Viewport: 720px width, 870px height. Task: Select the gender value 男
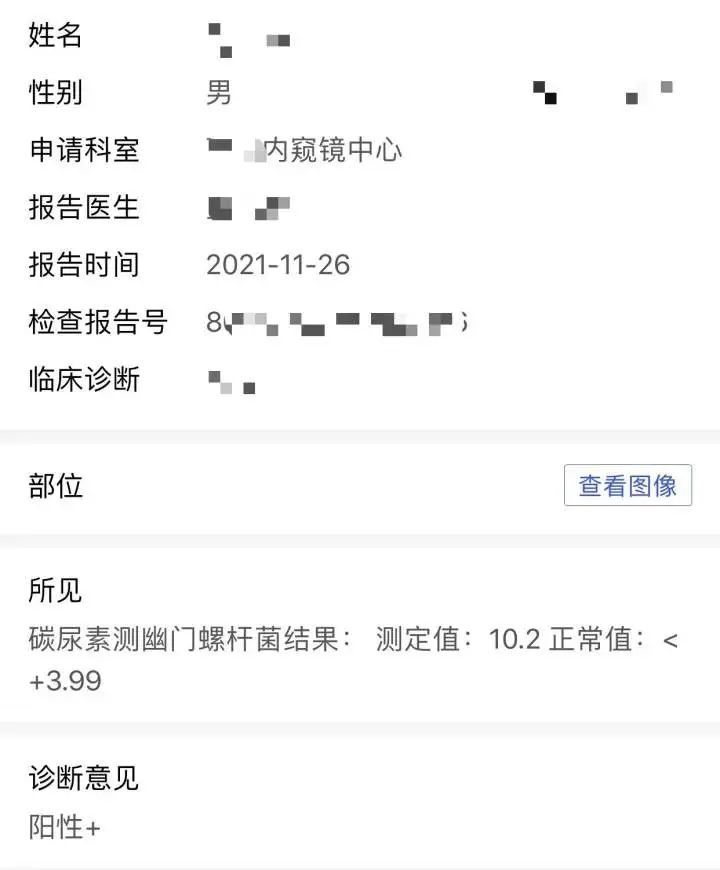(x=219, y=94)
